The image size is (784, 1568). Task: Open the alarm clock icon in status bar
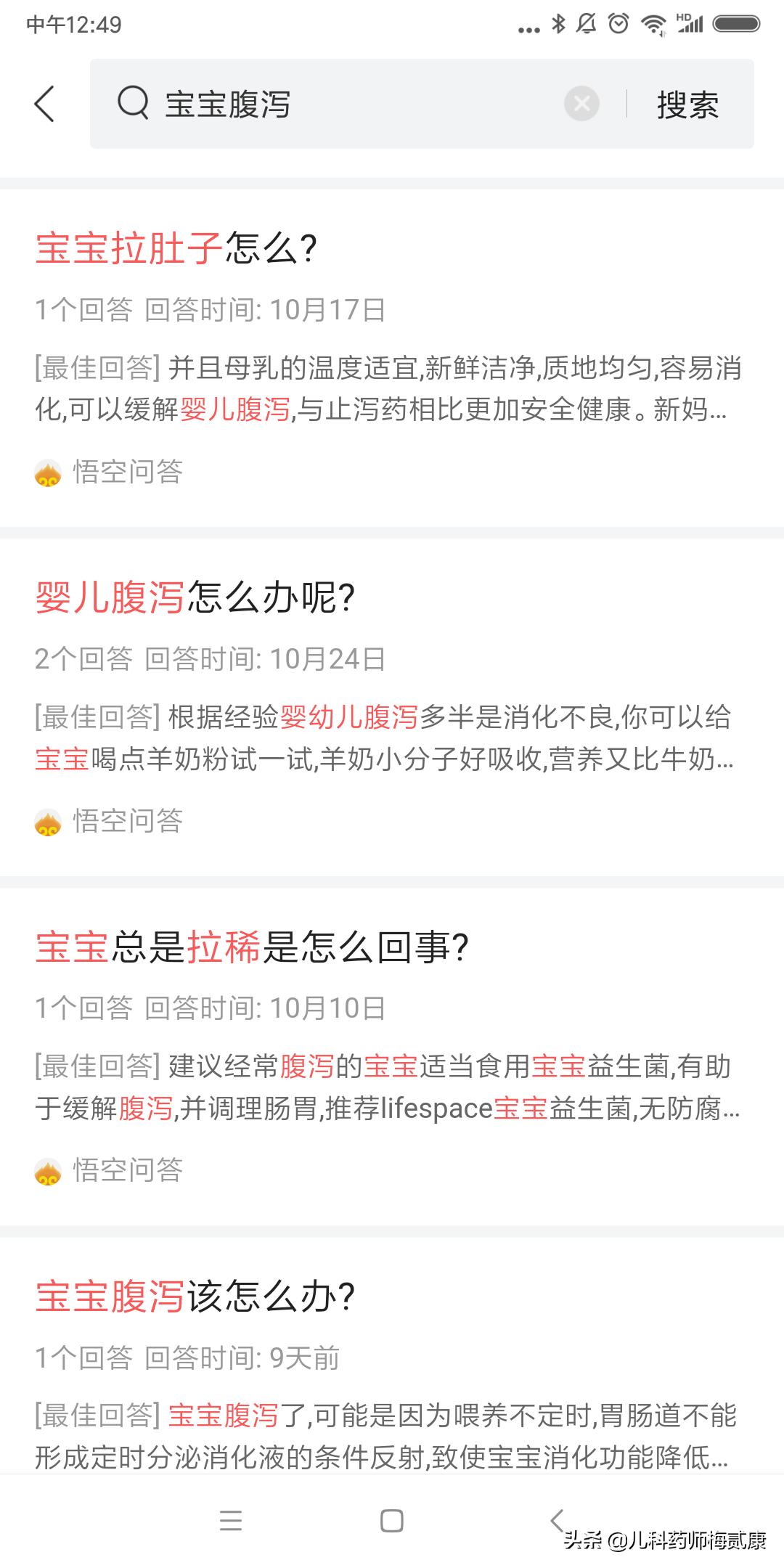617,24
